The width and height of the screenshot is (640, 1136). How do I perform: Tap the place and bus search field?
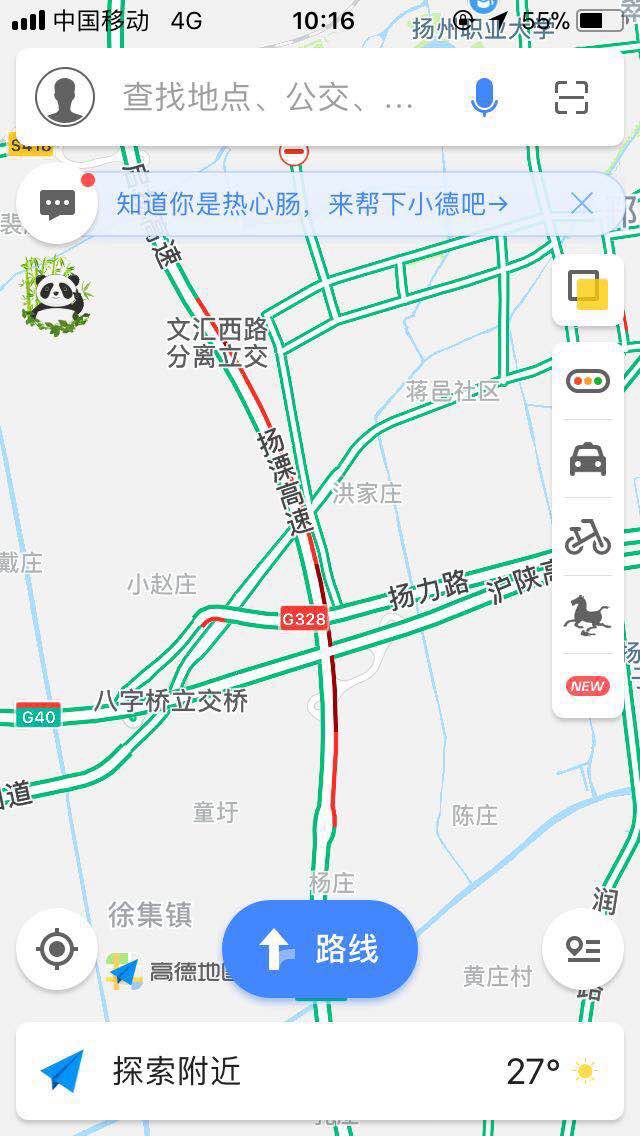click(268, 98)
